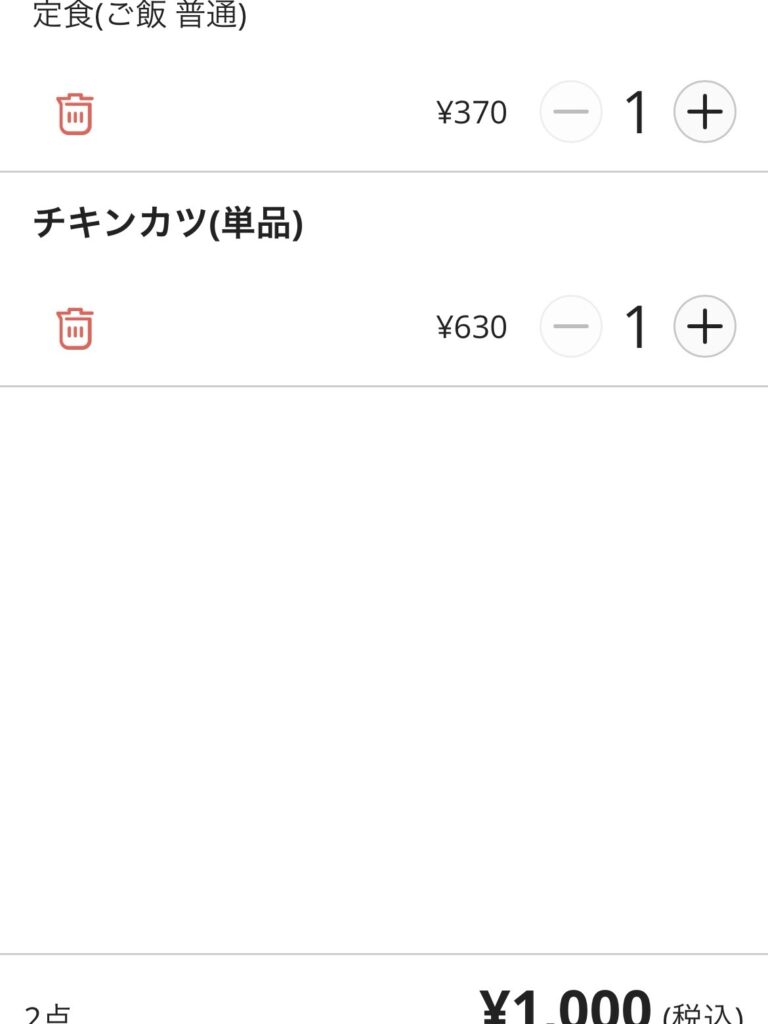Delete 定食(ご飯 普通) using its trash icon
Image resolution: width=768 pixels, height=1024 pixels.
[x=73, y=112]
